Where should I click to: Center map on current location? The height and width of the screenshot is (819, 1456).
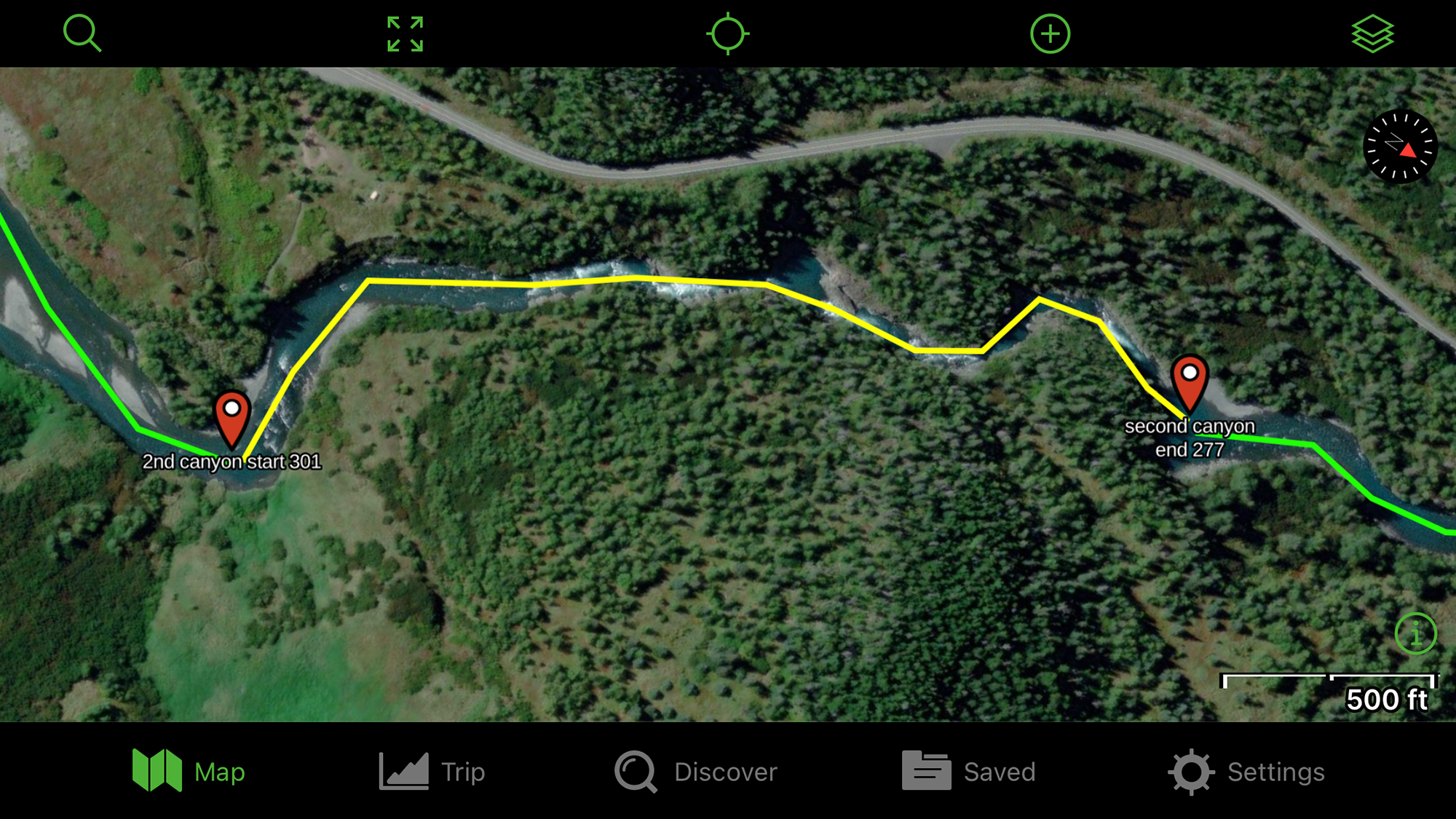coord(727,33)
